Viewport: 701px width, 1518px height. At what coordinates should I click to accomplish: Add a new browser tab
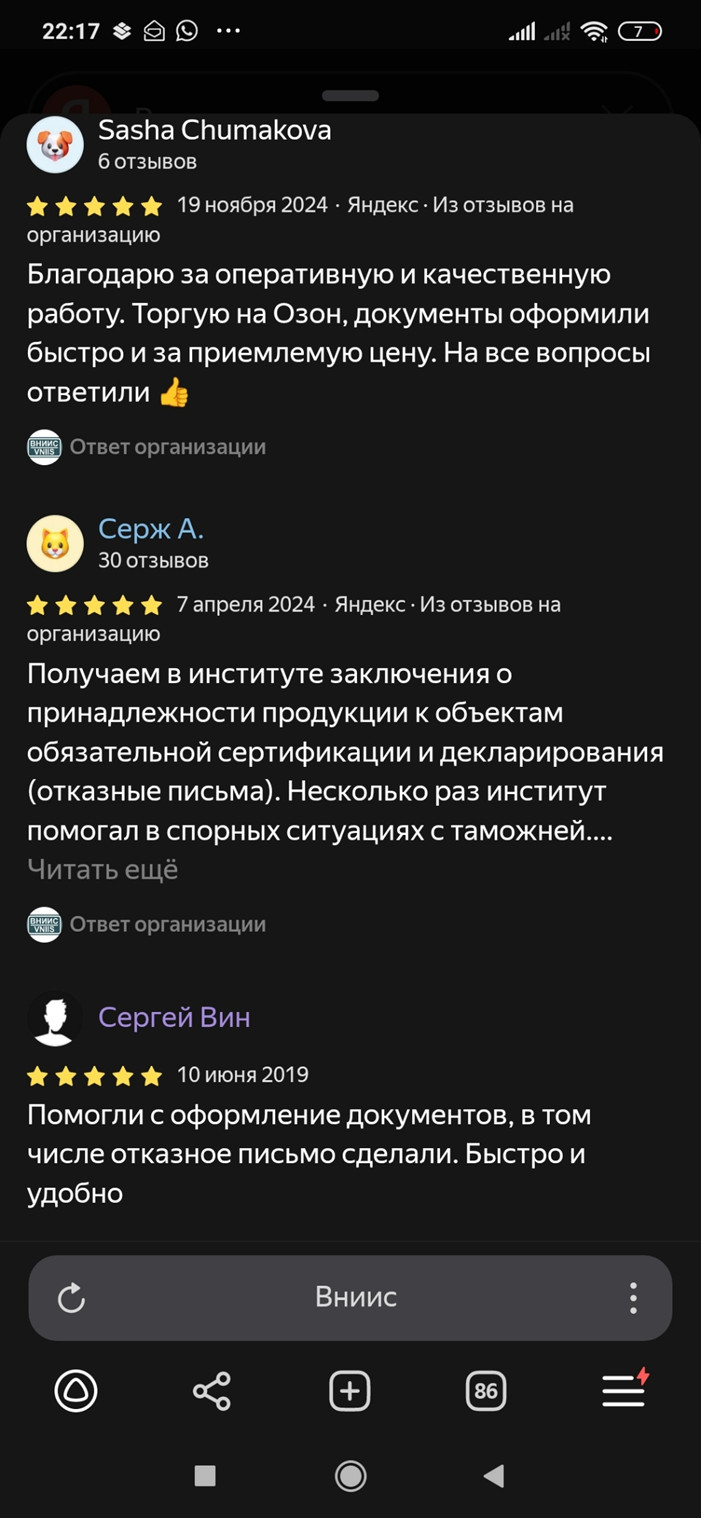pyautogui.click(x=349, y=1390)
